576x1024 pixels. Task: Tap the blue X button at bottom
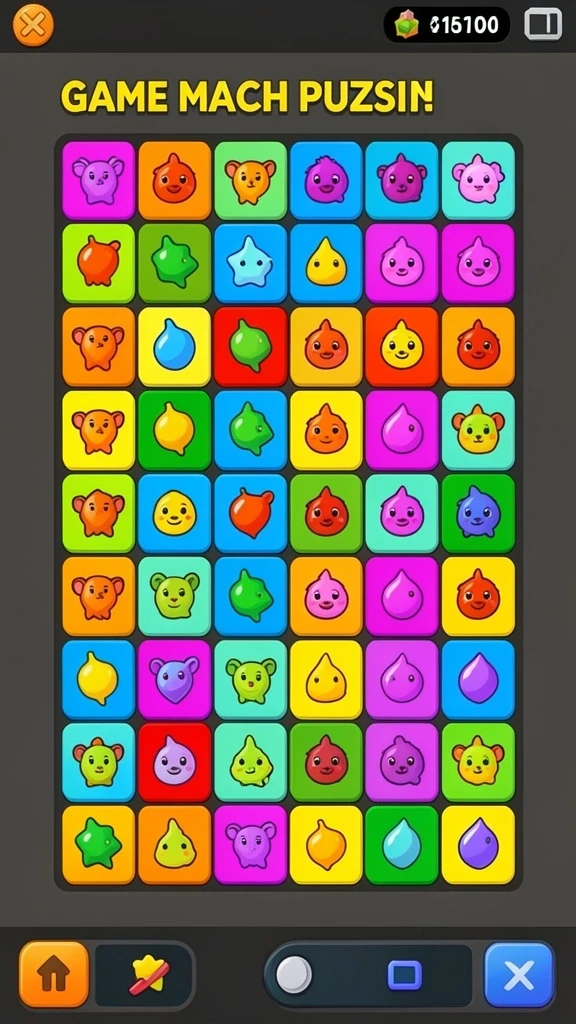pos(519,975)
